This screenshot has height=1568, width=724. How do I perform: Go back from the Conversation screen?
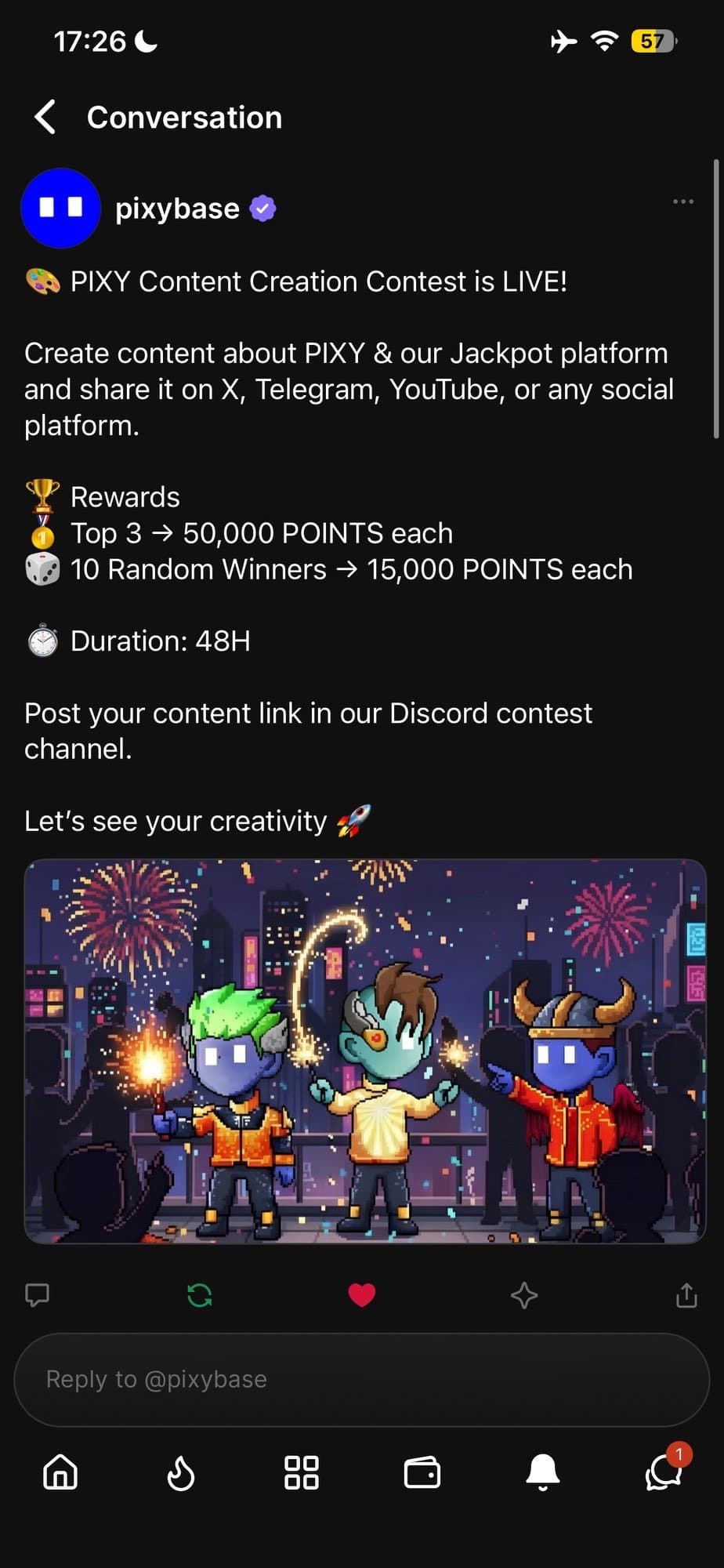45,118
